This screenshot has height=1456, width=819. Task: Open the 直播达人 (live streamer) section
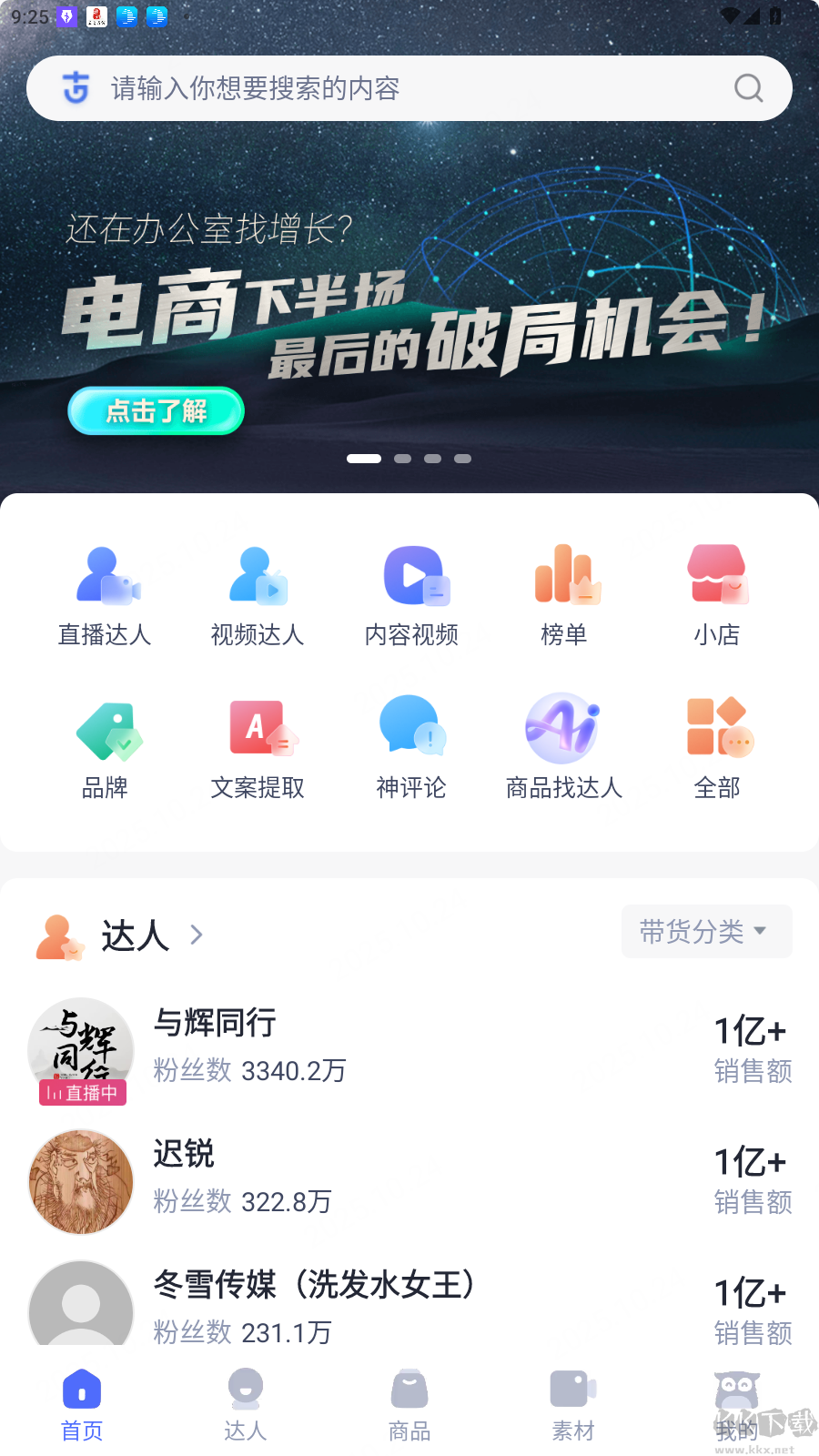click(105, 591)
